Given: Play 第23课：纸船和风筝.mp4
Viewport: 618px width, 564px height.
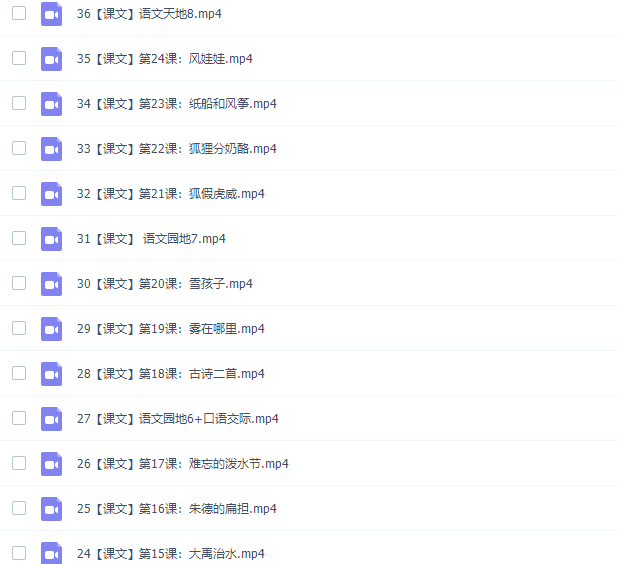Looking at the screenshot, I should pyautogui.click(x=177, y=104).
